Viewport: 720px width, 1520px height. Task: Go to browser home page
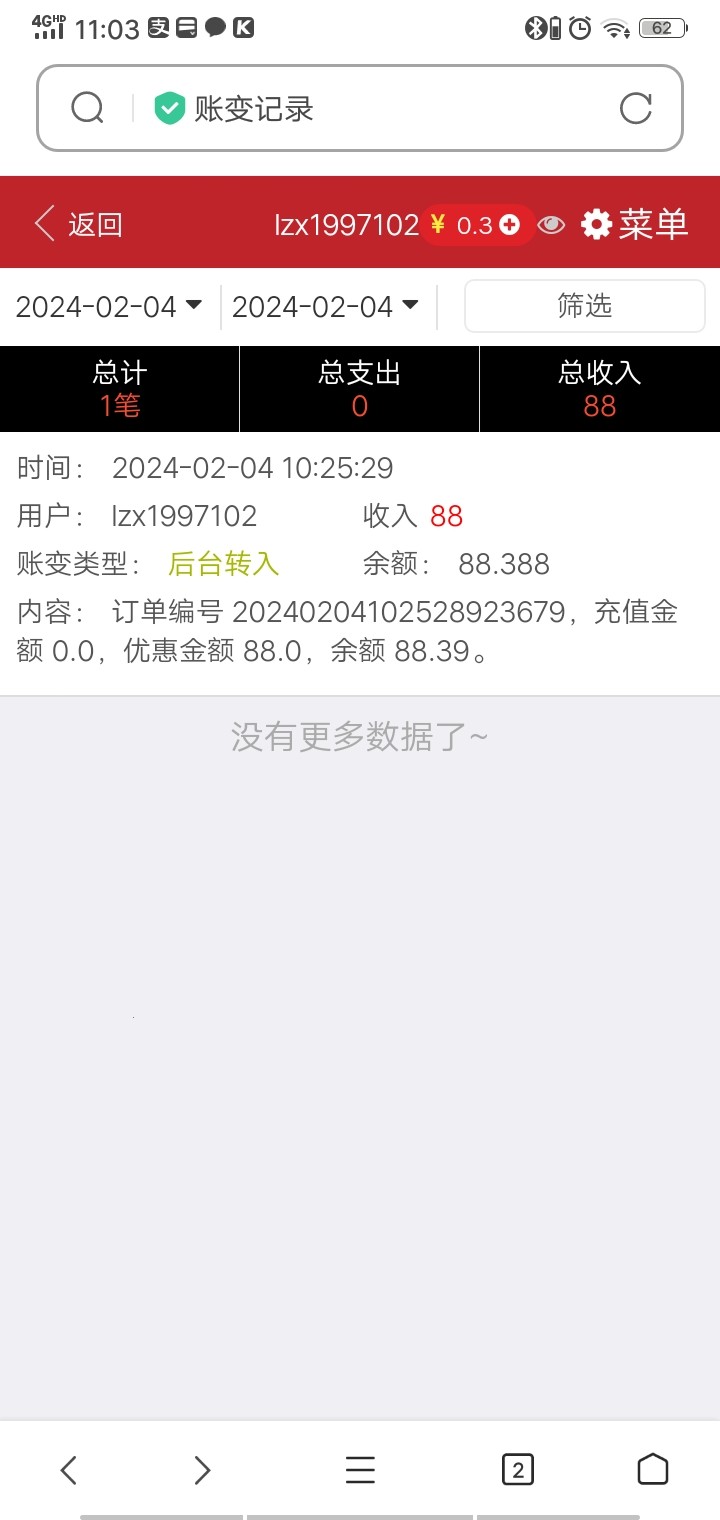point(652,1469)
